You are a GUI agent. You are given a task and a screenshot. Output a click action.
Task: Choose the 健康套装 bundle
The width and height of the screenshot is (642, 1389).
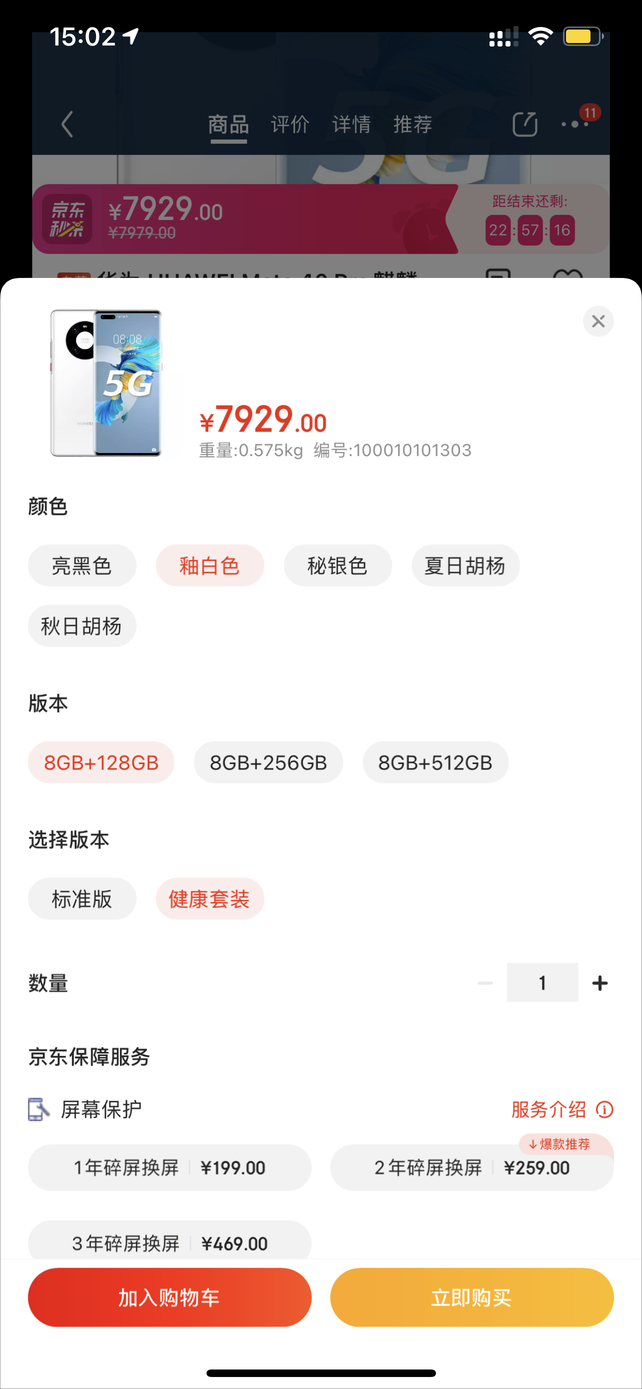coord(210,899)
